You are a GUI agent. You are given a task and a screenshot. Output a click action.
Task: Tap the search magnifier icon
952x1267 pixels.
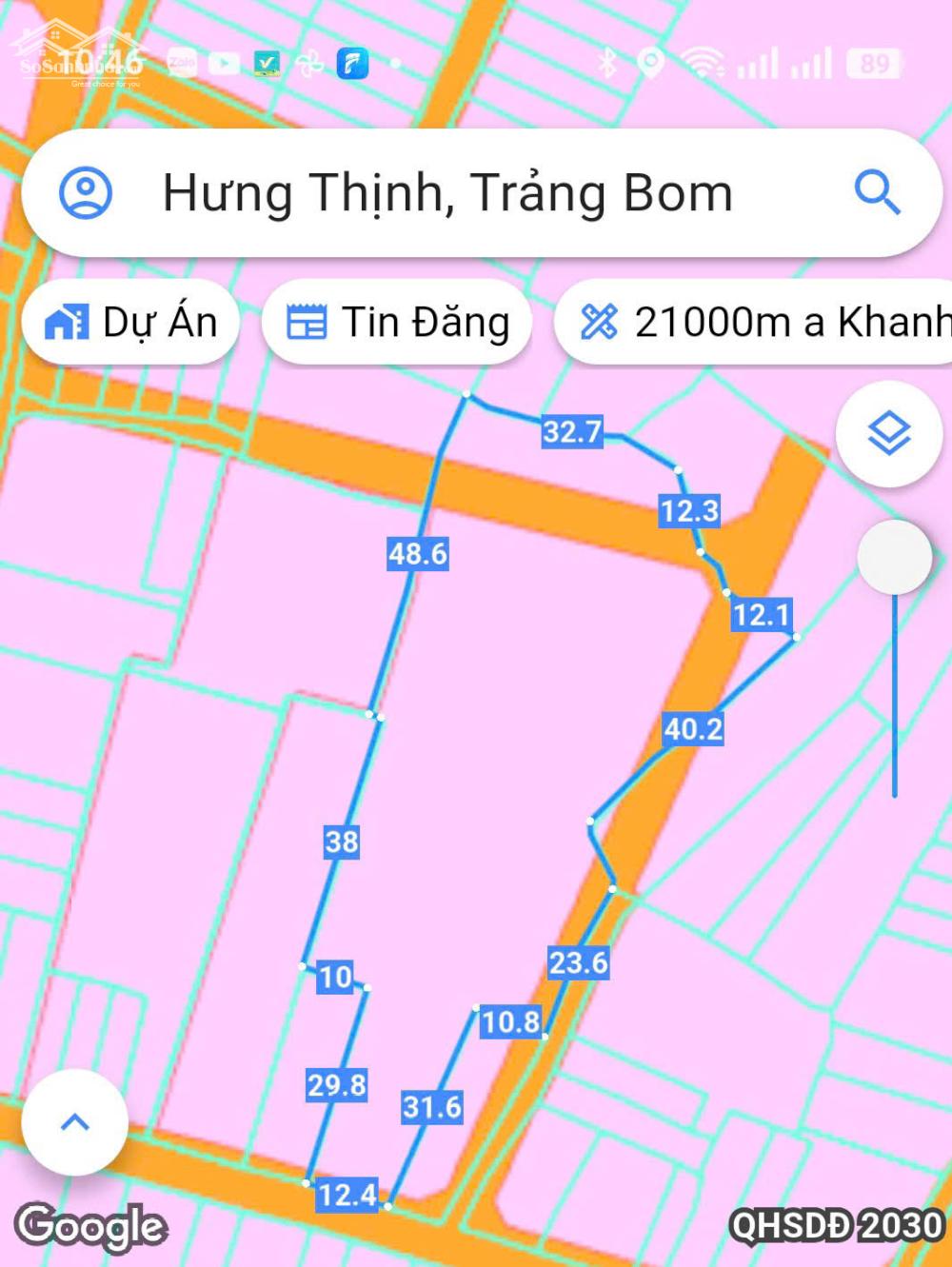click(878, 193)
